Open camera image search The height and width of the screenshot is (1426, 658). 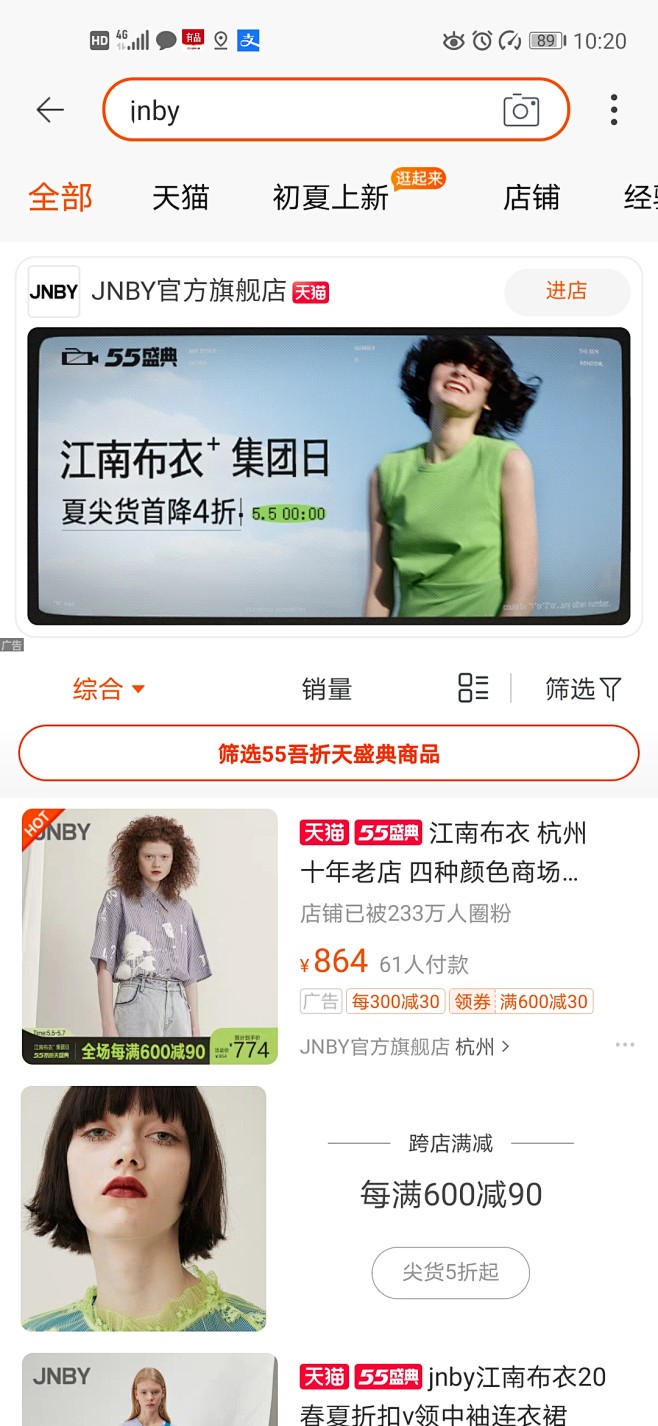tap(521, 110)
